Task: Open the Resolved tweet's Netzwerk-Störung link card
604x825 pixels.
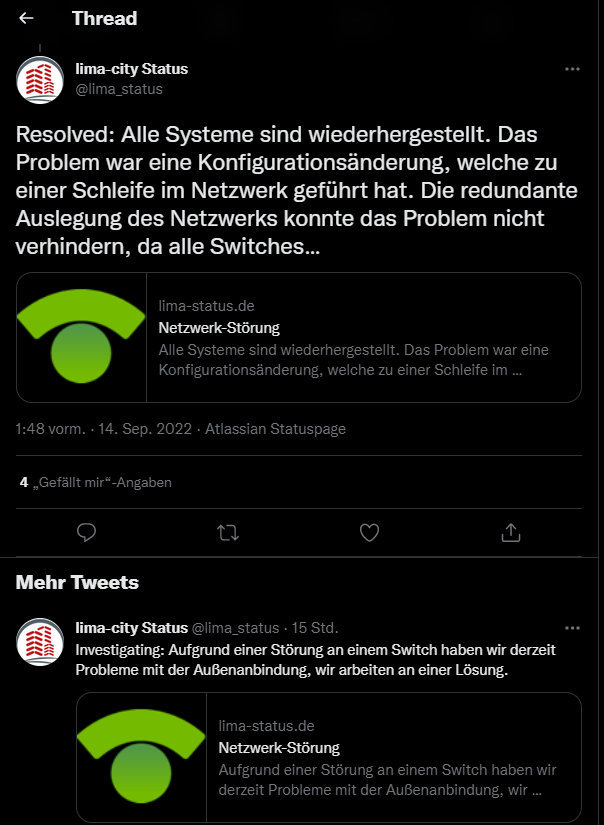Action: tap(299, 338)
